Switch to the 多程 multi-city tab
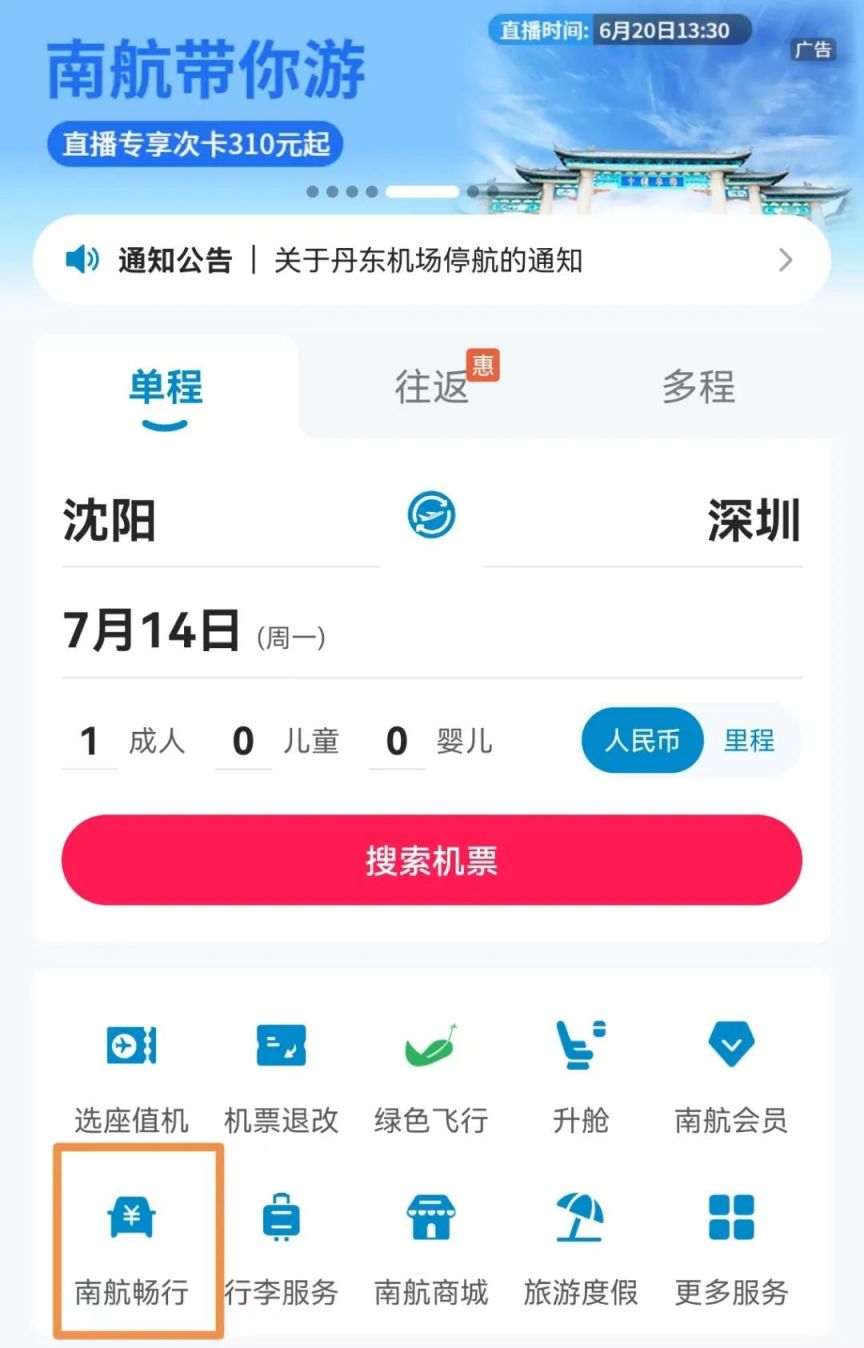This screenshot has width=864, height=1348. [698, 387]
